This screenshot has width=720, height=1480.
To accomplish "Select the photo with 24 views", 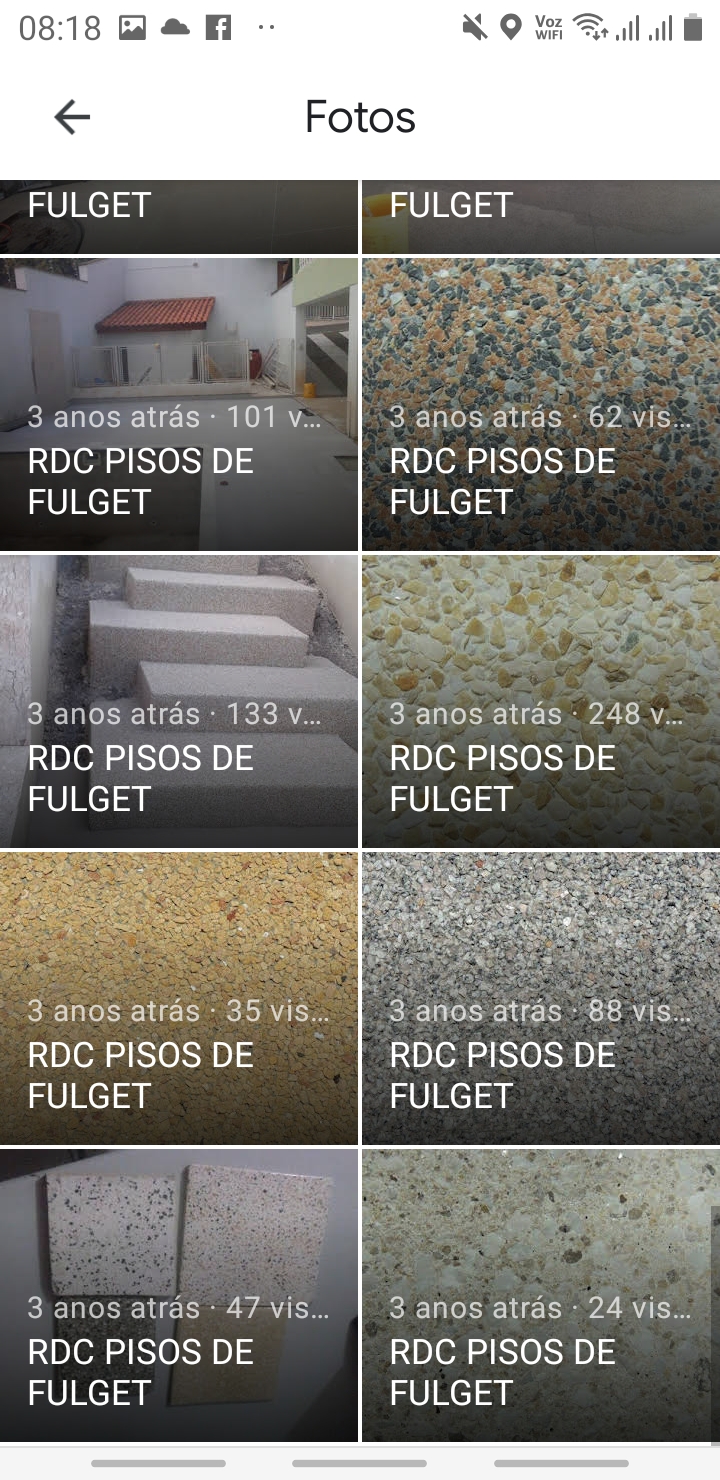I will [x=541, y=1295].
